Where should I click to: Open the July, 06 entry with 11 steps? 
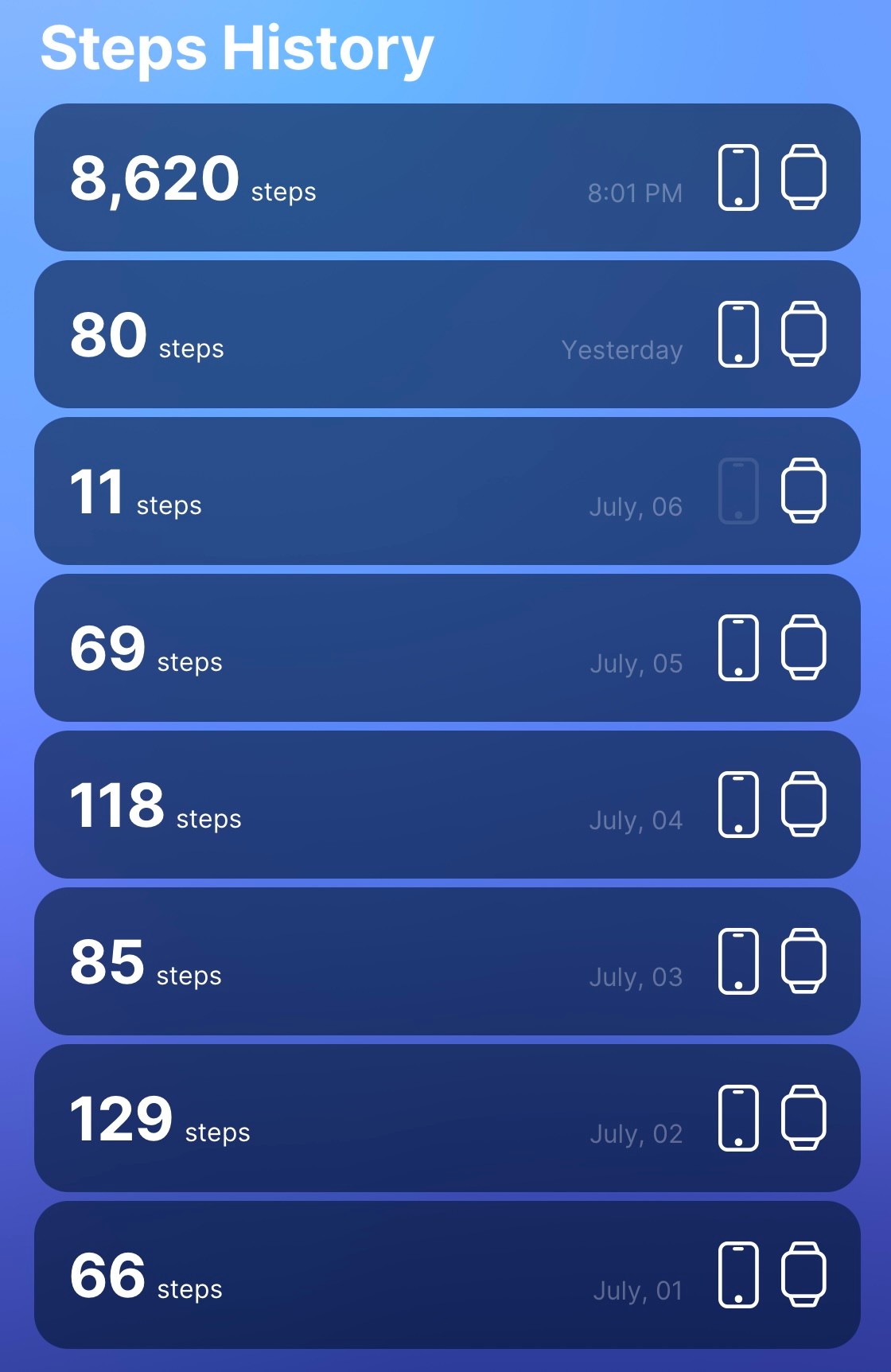[x=447, y=491]
